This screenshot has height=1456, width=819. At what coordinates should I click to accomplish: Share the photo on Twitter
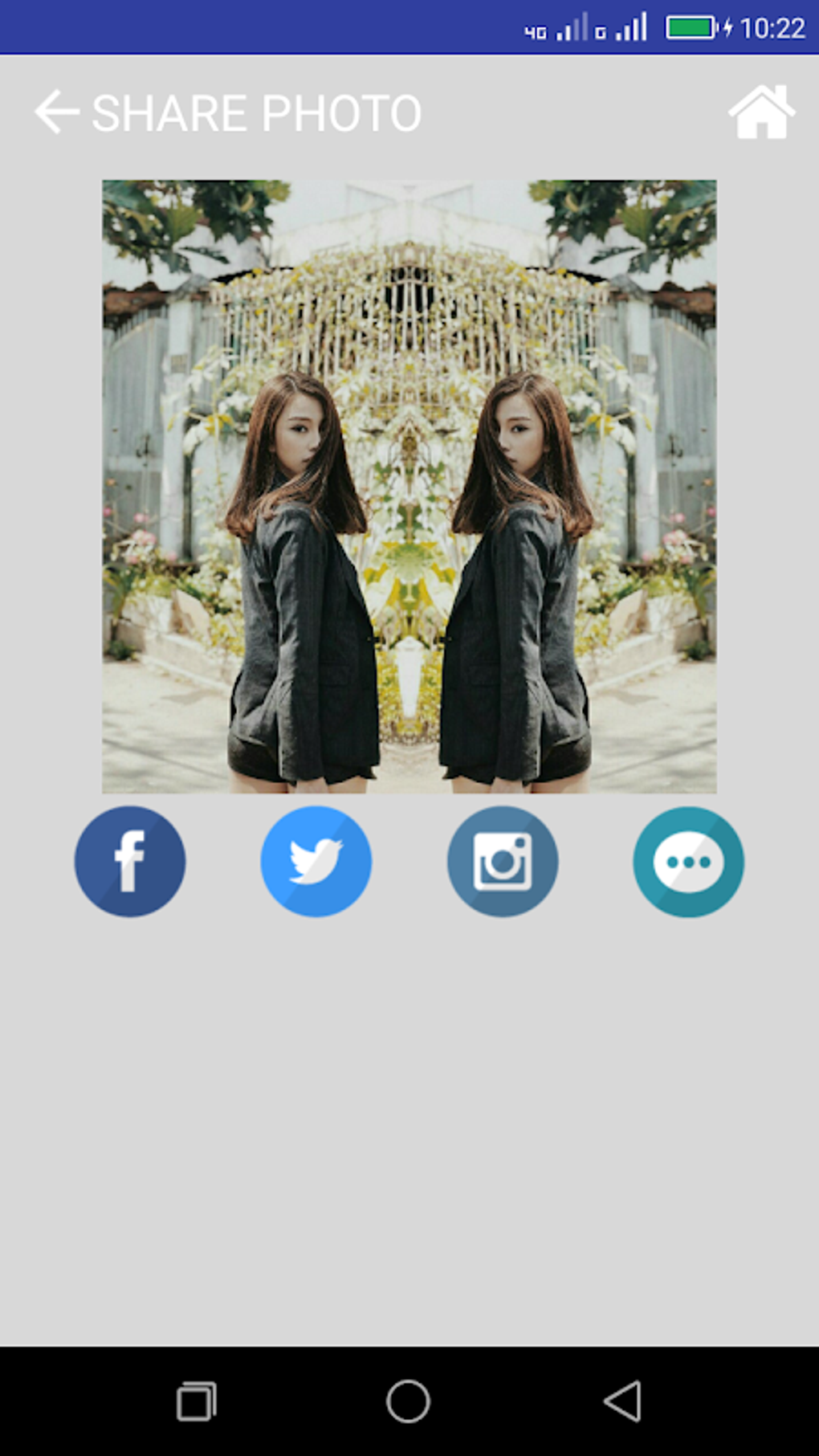[x=316, y=862]
